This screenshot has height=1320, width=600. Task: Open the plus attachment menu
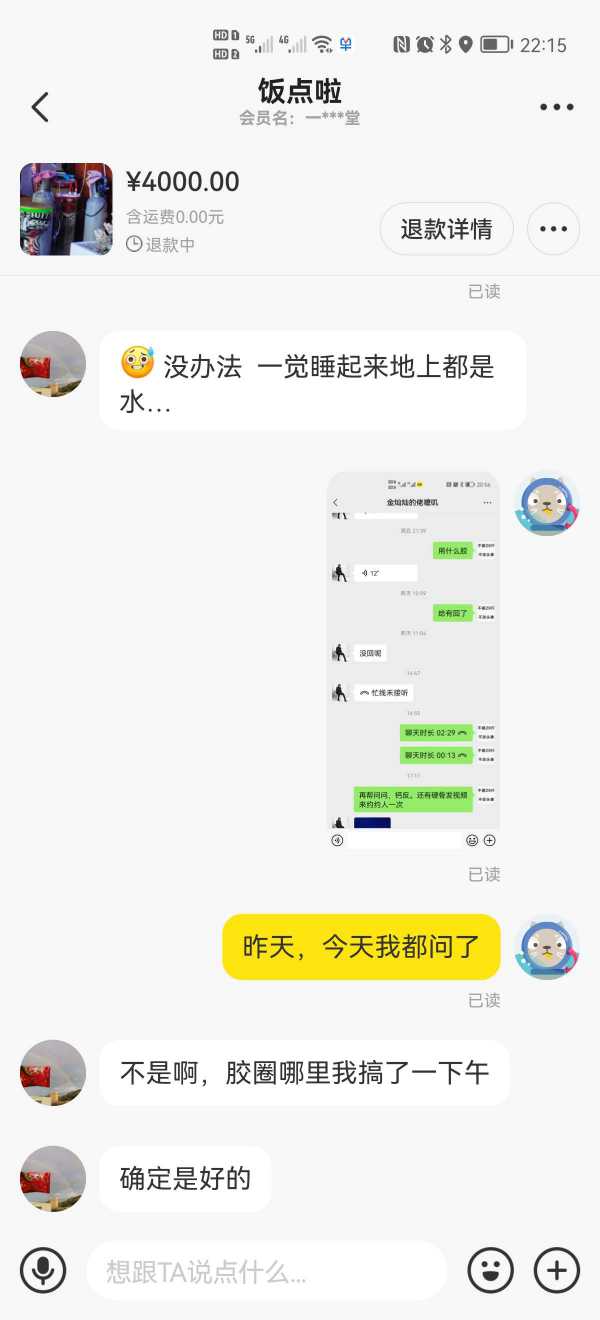556,1270
